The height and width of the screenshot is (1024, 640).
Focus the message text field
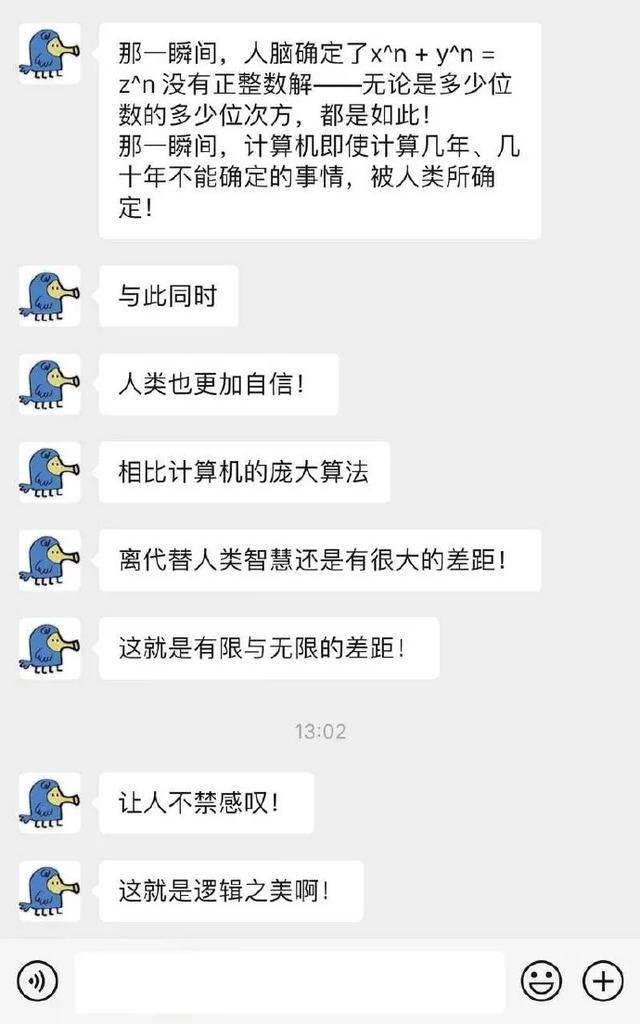290,981
